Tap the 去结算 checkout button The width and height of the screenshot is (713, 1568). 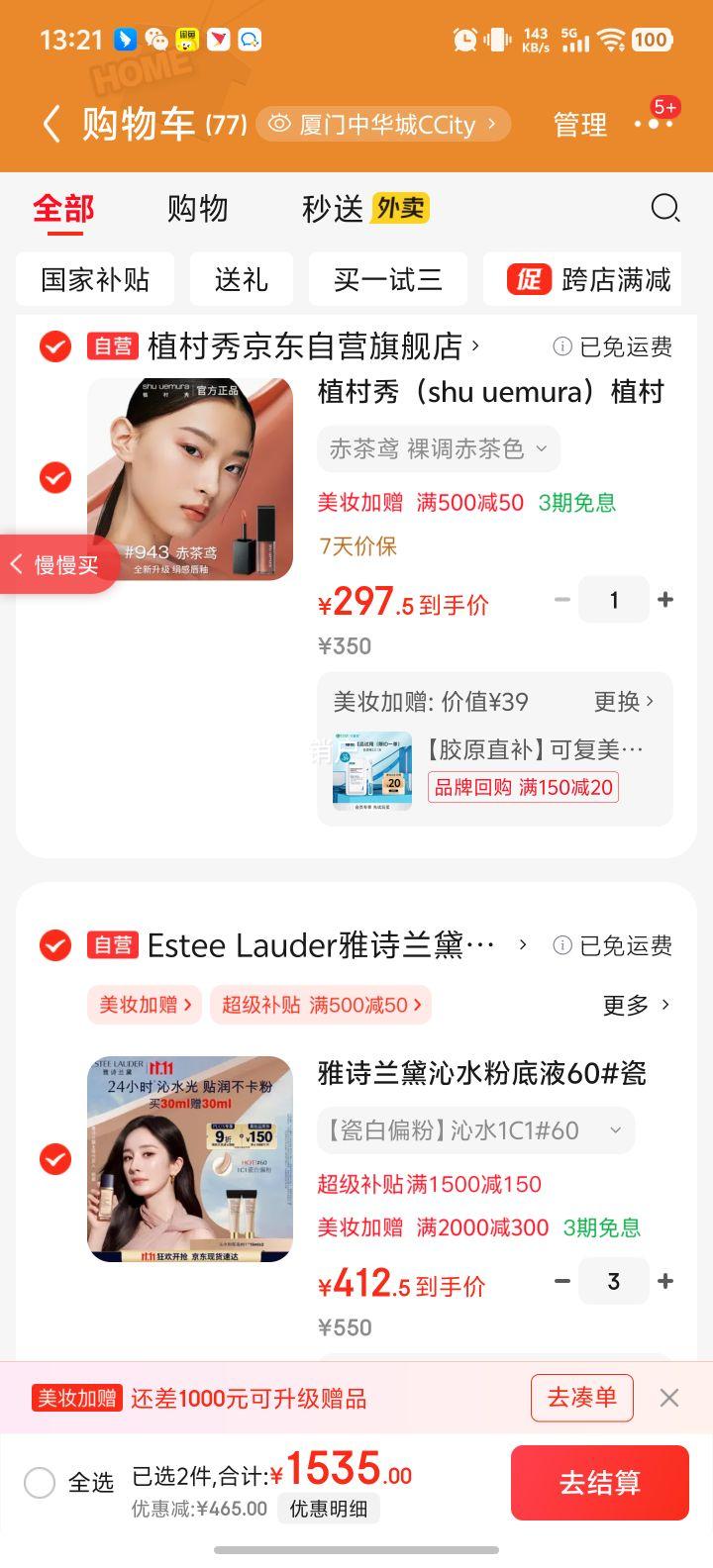pos(599,1482)
